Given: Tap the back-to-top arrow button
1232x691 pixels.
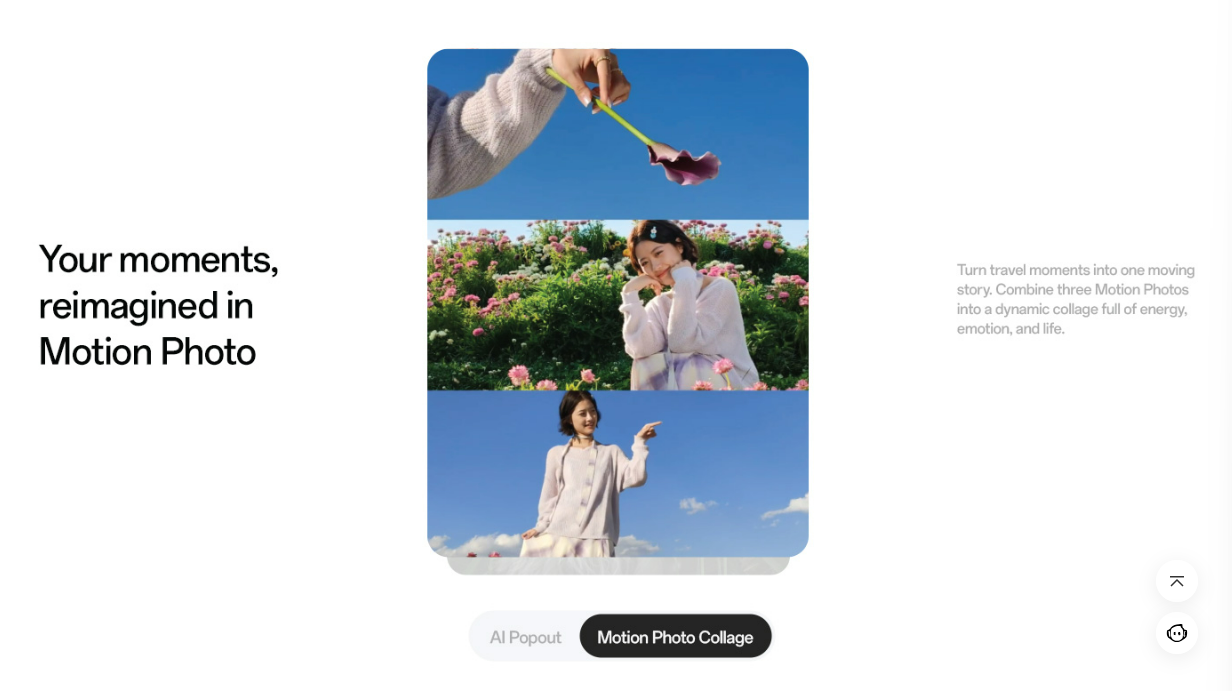Looking at the screenshot, I should (x=1176, y=581).
